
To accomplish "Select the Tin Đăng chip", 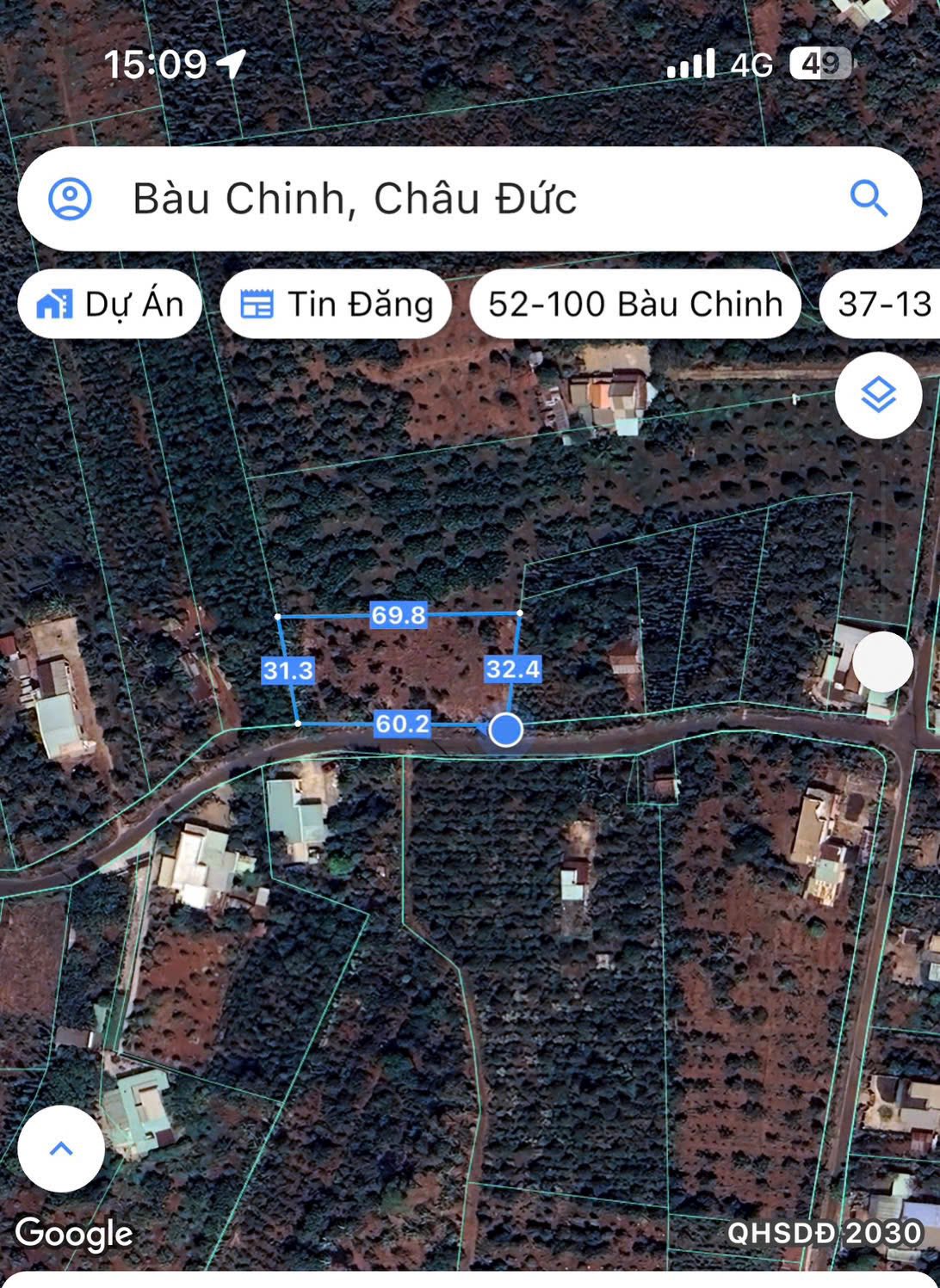I will click(x=337, y=304).
